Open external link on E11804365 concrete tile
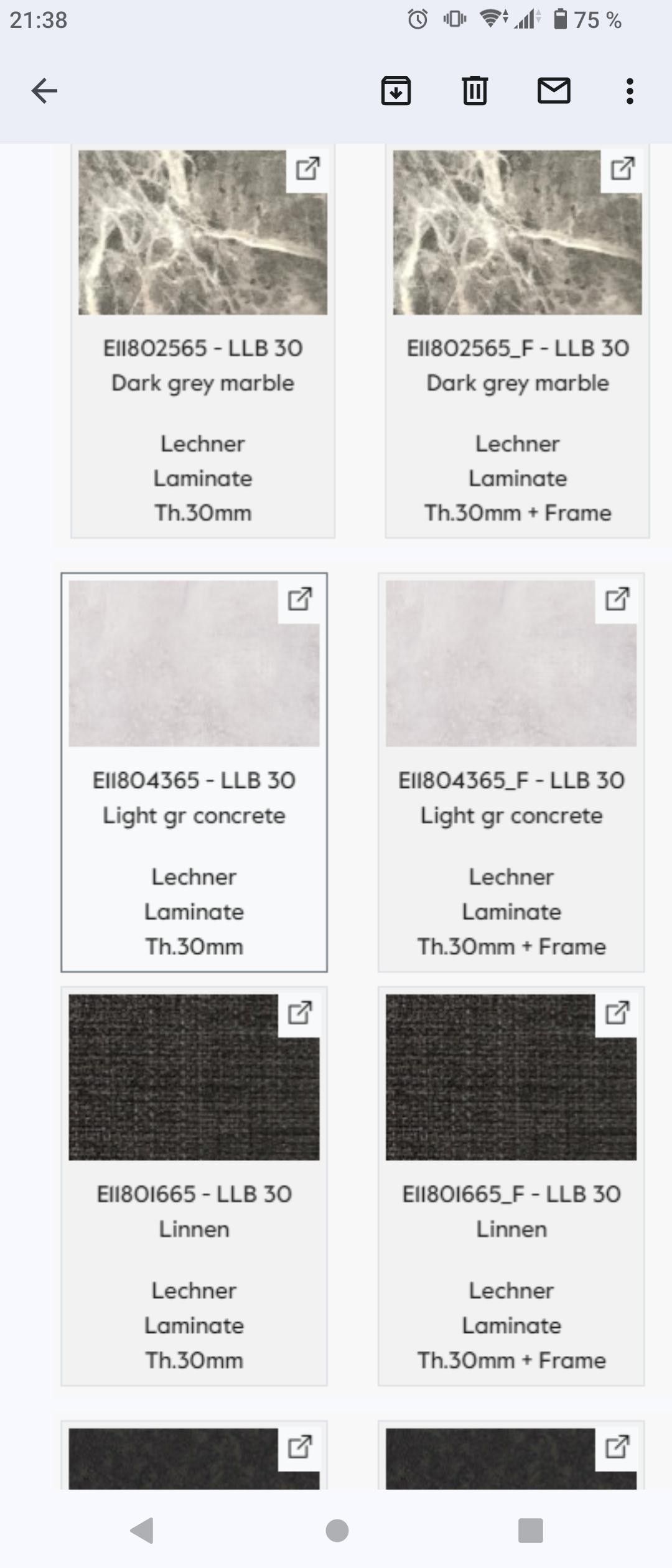The image size is (672, 1568). (x=300, y=599)
